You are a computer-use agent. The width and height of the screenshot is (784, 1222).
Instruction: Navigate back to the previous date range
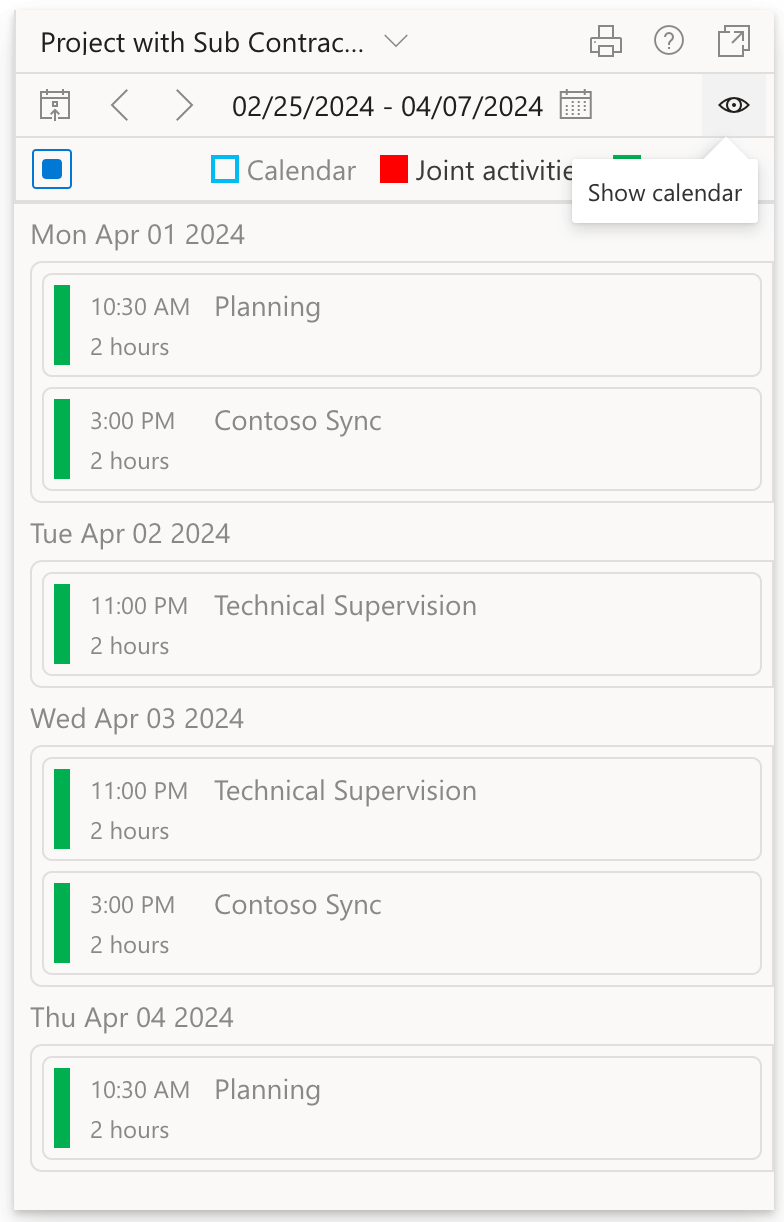[x=119, y=105]
